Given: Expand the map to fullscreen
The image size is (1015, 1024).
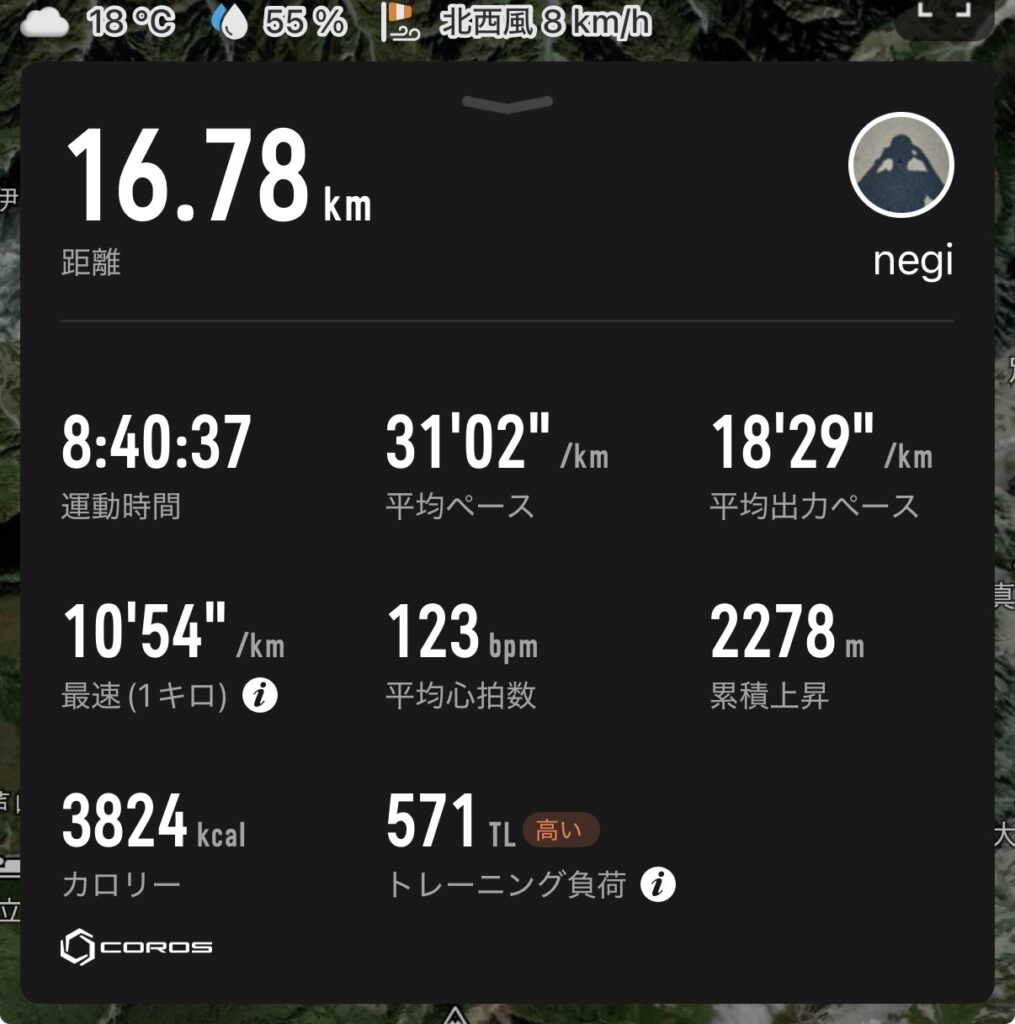Looking at the screenshot, I should tap(944, 12).
